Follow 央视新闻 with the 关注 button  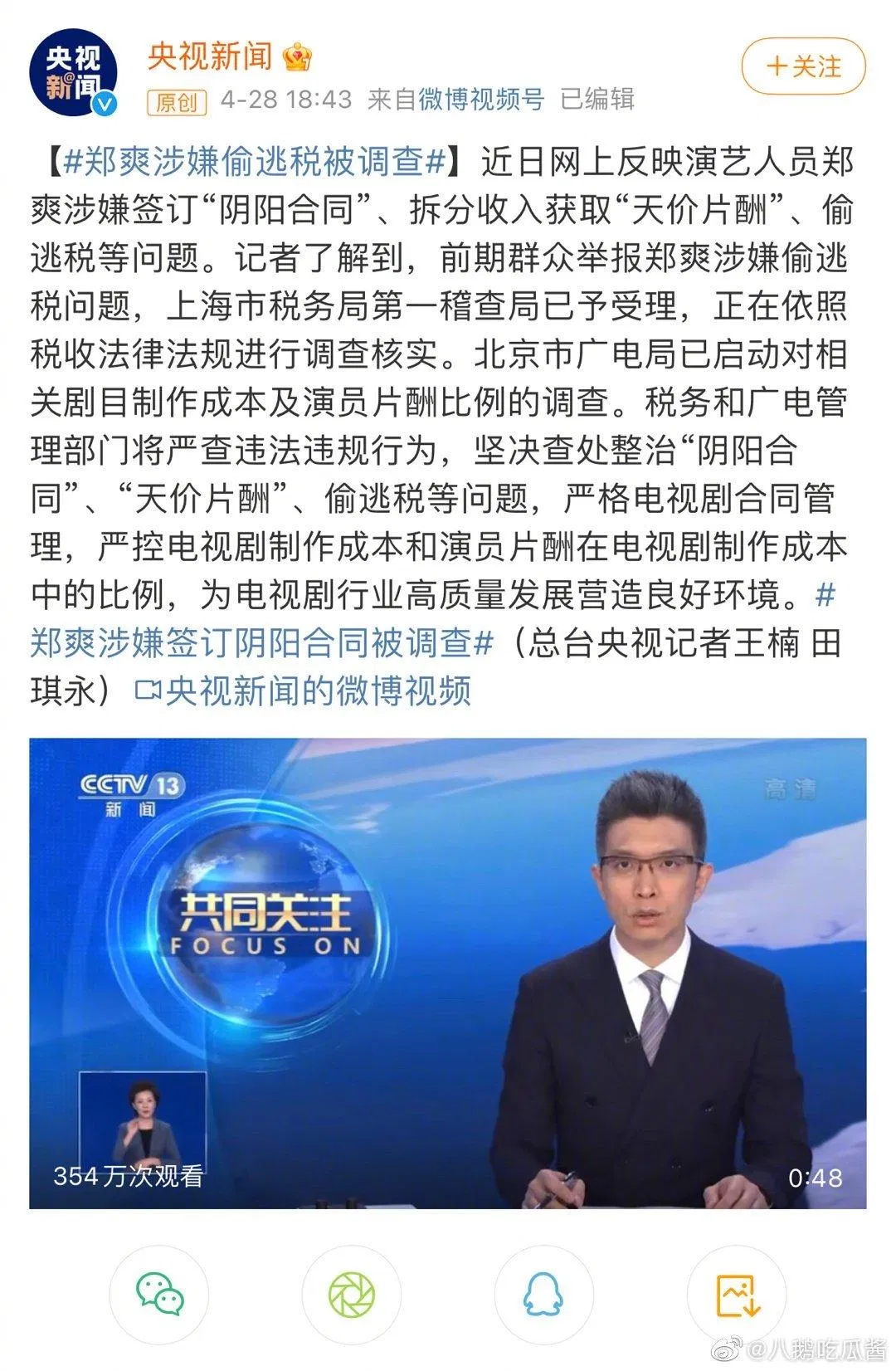point(802,66)
